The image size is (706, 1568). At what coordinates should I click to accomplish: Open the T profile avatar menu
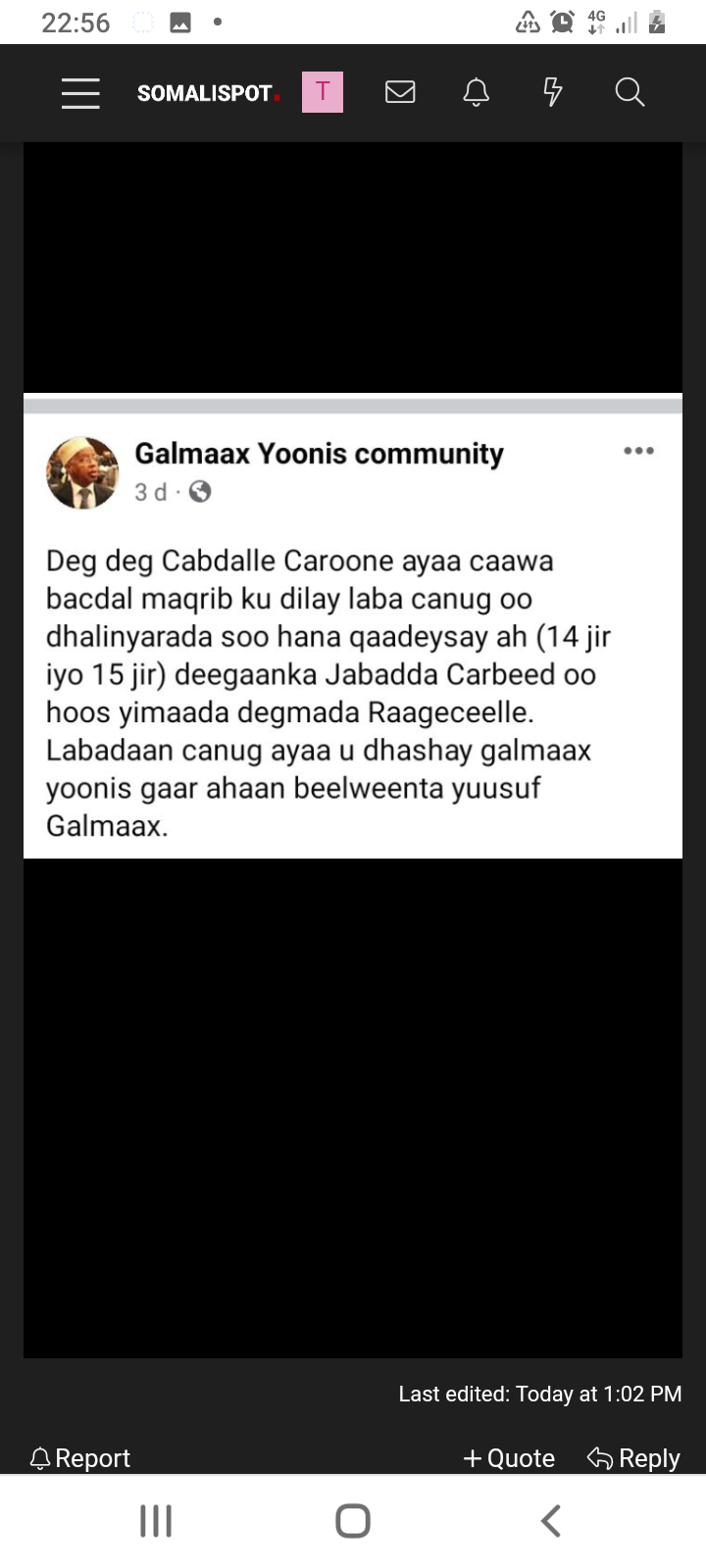click(x=323, y=93)
